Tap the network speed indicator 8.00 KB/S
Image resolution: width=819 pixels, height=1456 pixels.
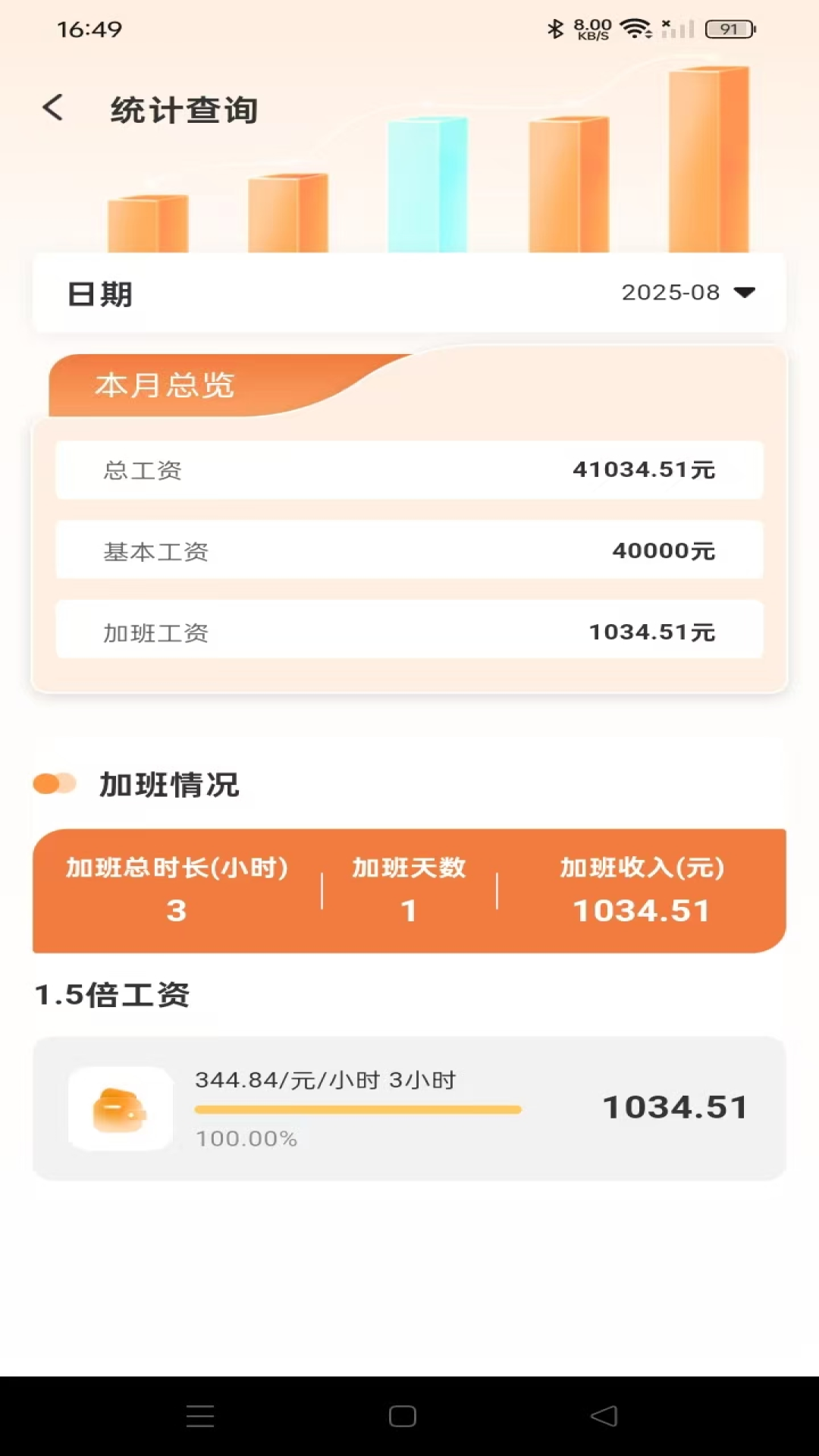pos(593,30)
